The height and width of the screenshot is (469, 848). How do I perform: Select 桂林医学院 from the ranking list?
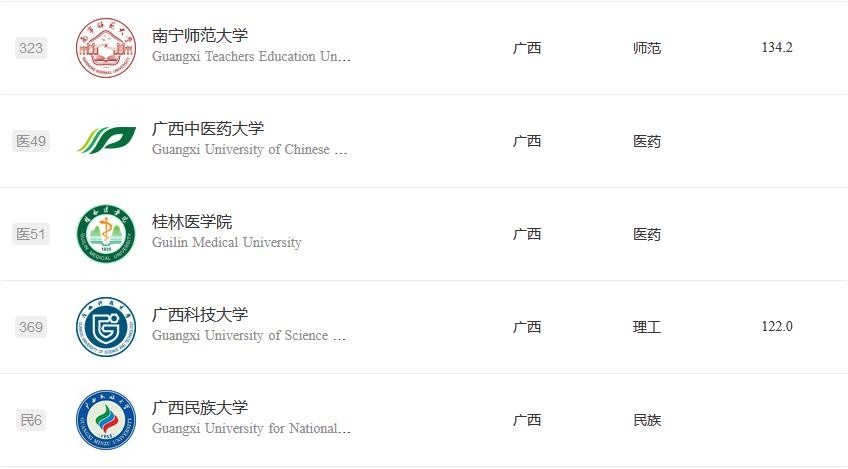(192, 222)
